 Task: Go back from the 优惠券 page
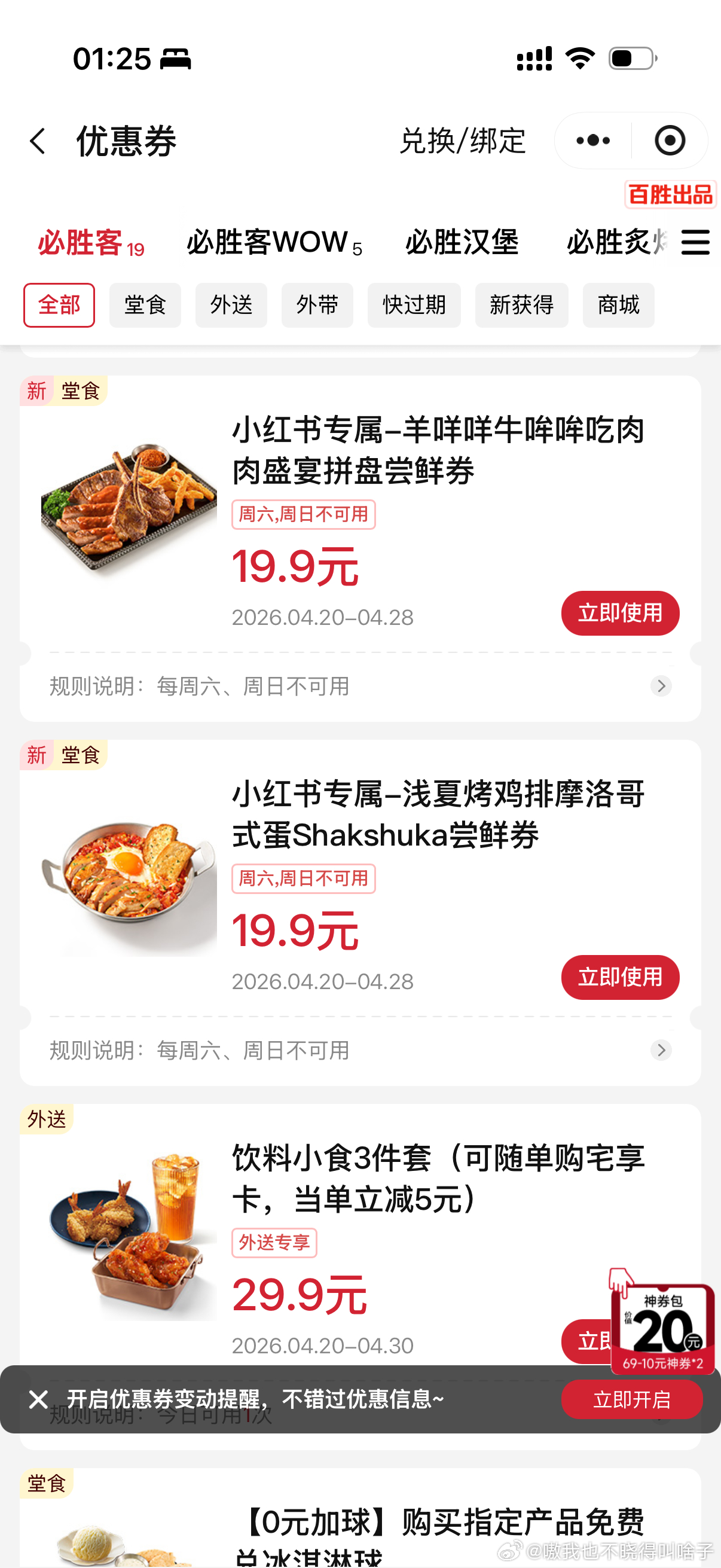pyautogui.click(x=38, y=141)
